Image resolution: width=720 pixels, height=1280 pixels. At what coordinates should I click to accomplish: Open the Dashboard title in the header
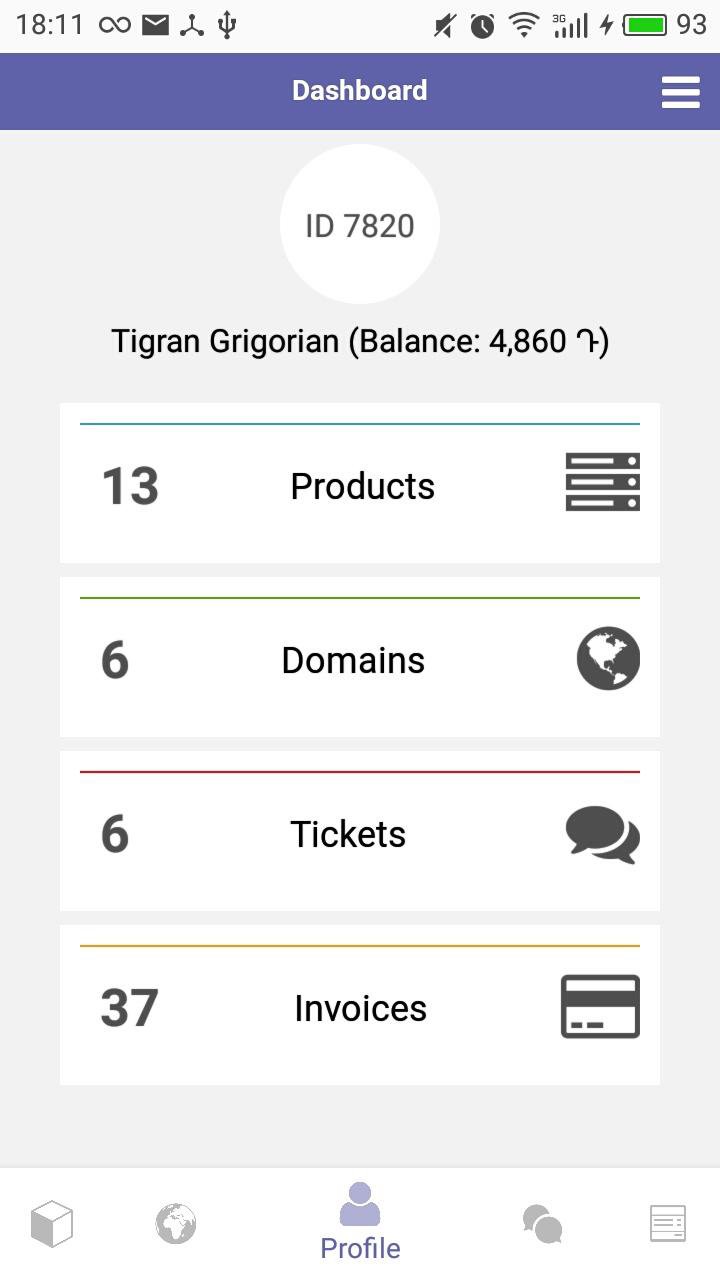(359, 90)
